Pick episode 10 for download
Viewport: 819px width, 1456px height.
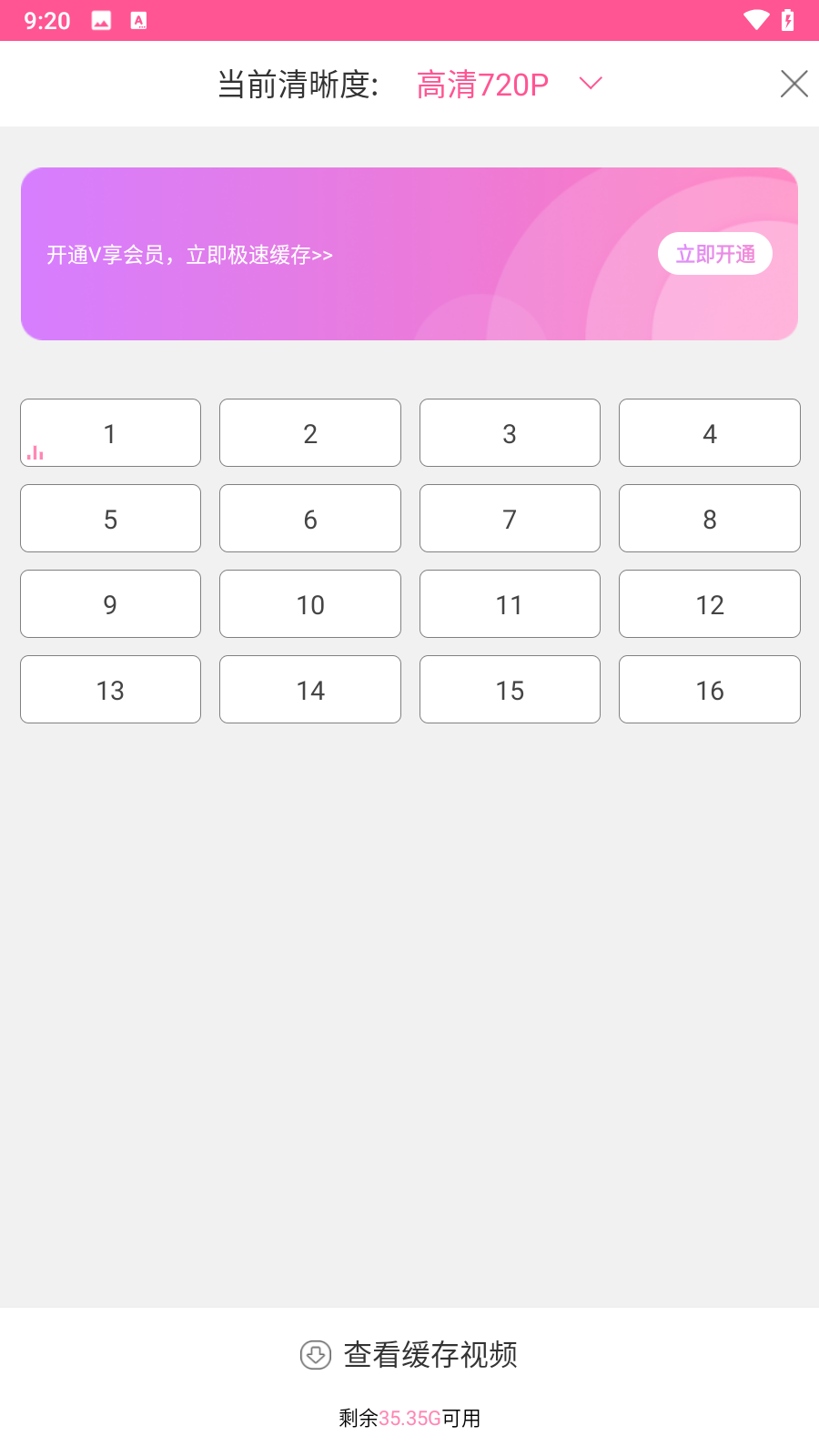[x=310, y=604]
